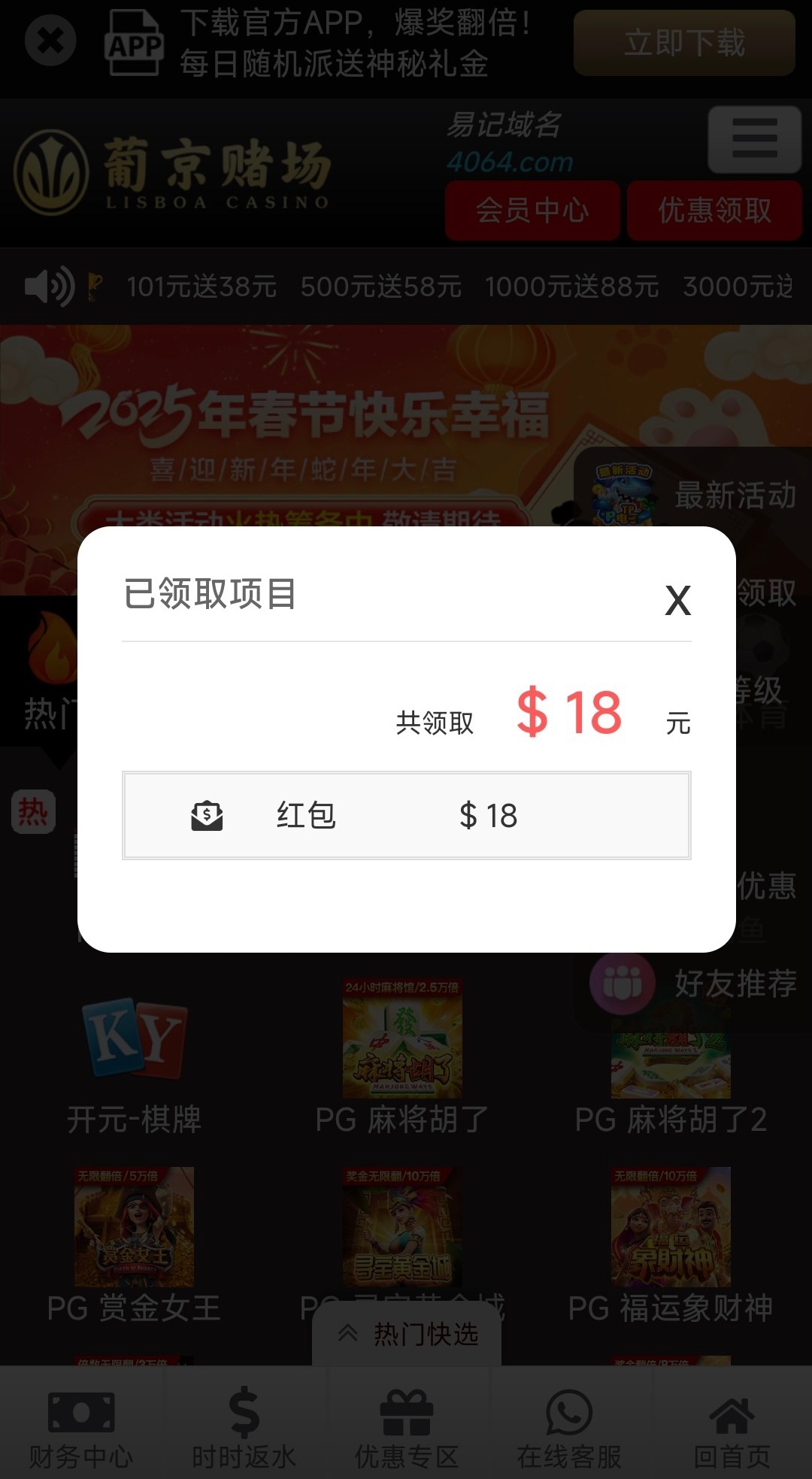Open the 开元-棋牌 game
Image resolution: width=812 pixels, height=1479 pixels.
(135, 1062)
